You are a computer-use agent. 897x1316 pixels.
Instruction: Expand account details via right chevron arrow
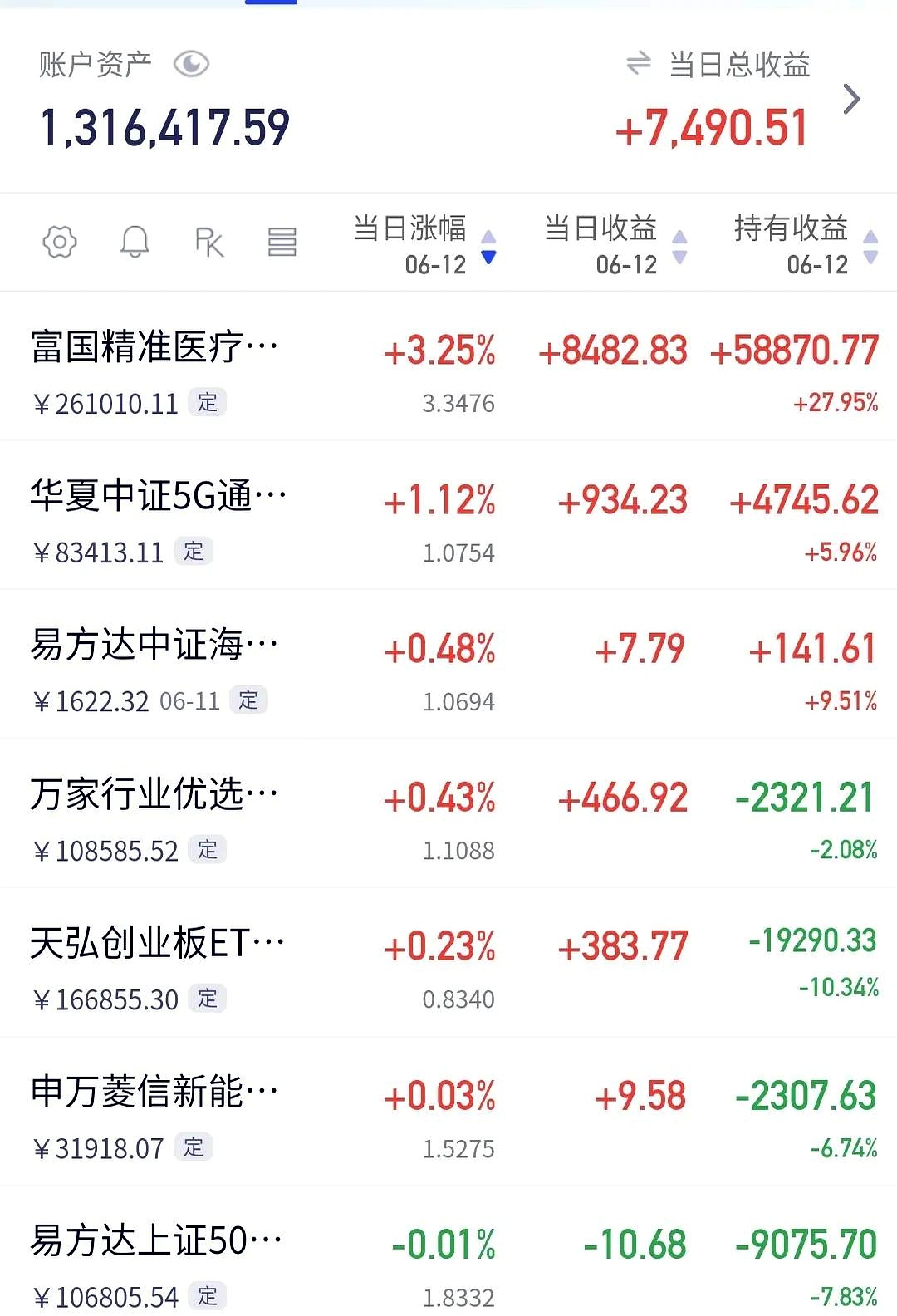coord(852,99)
